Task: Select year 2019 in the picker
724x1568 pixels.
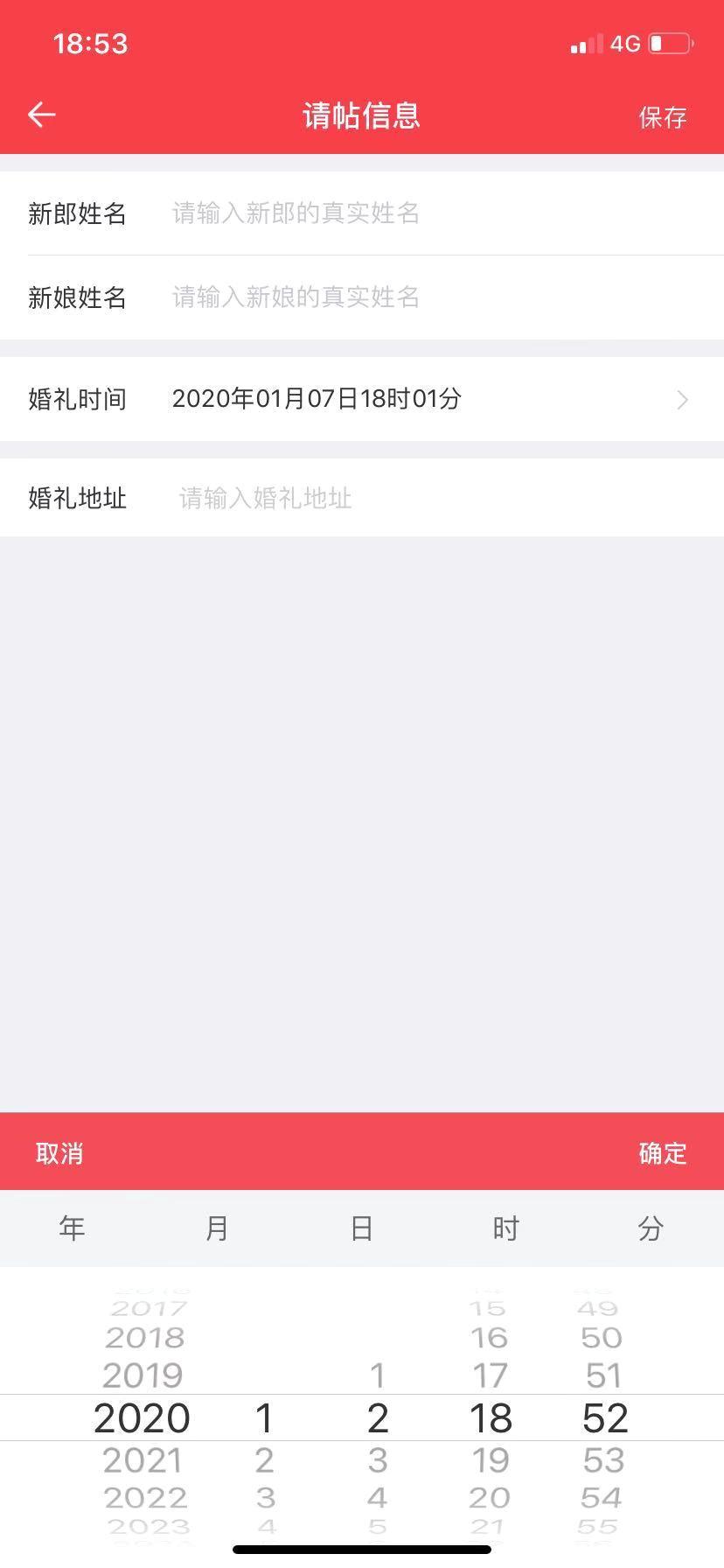Action: pyautogui.click(x=143, y=1375)
